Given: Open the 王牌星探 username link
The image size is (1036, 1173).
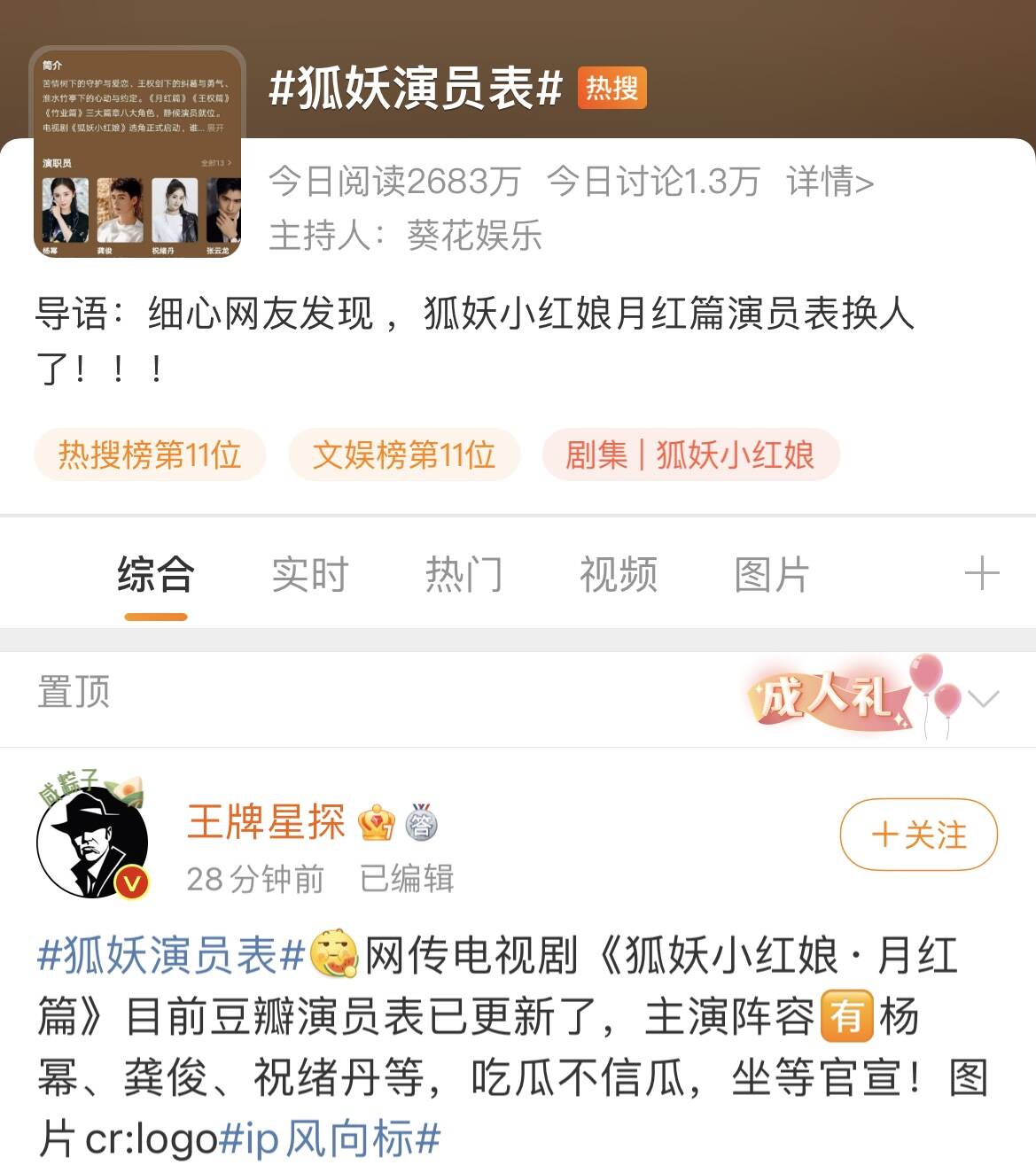Looking at the screenshot, I should point(266,822).
